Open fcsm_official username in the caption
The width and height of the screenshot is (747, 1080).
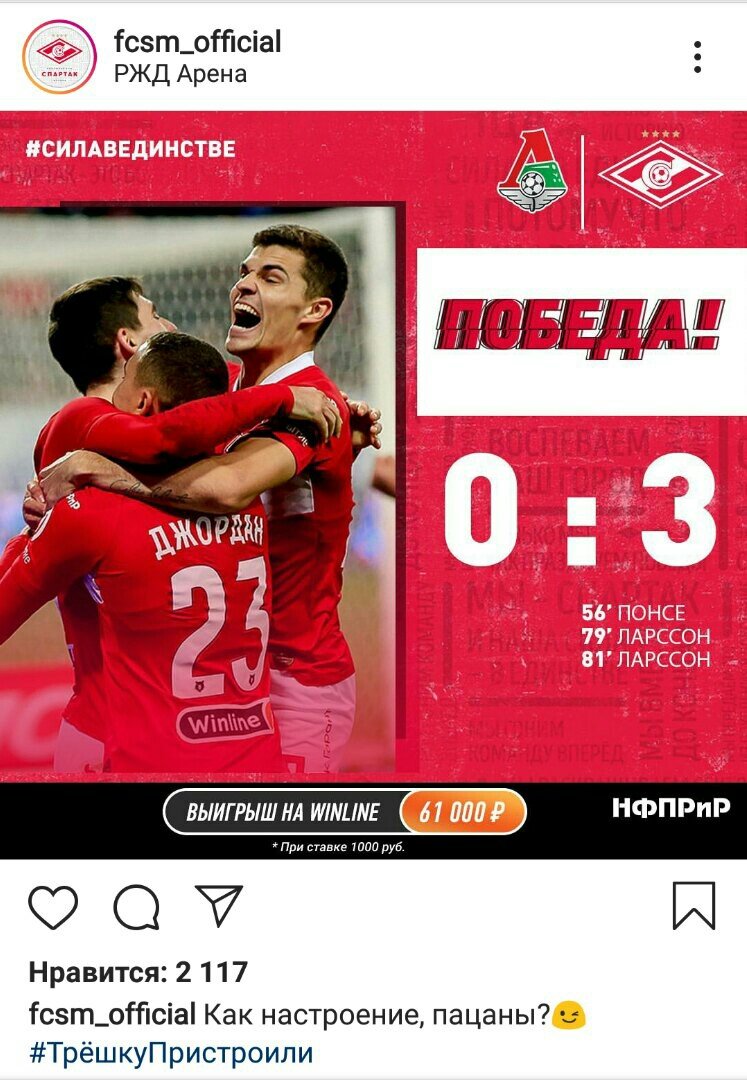[112, 1014]
